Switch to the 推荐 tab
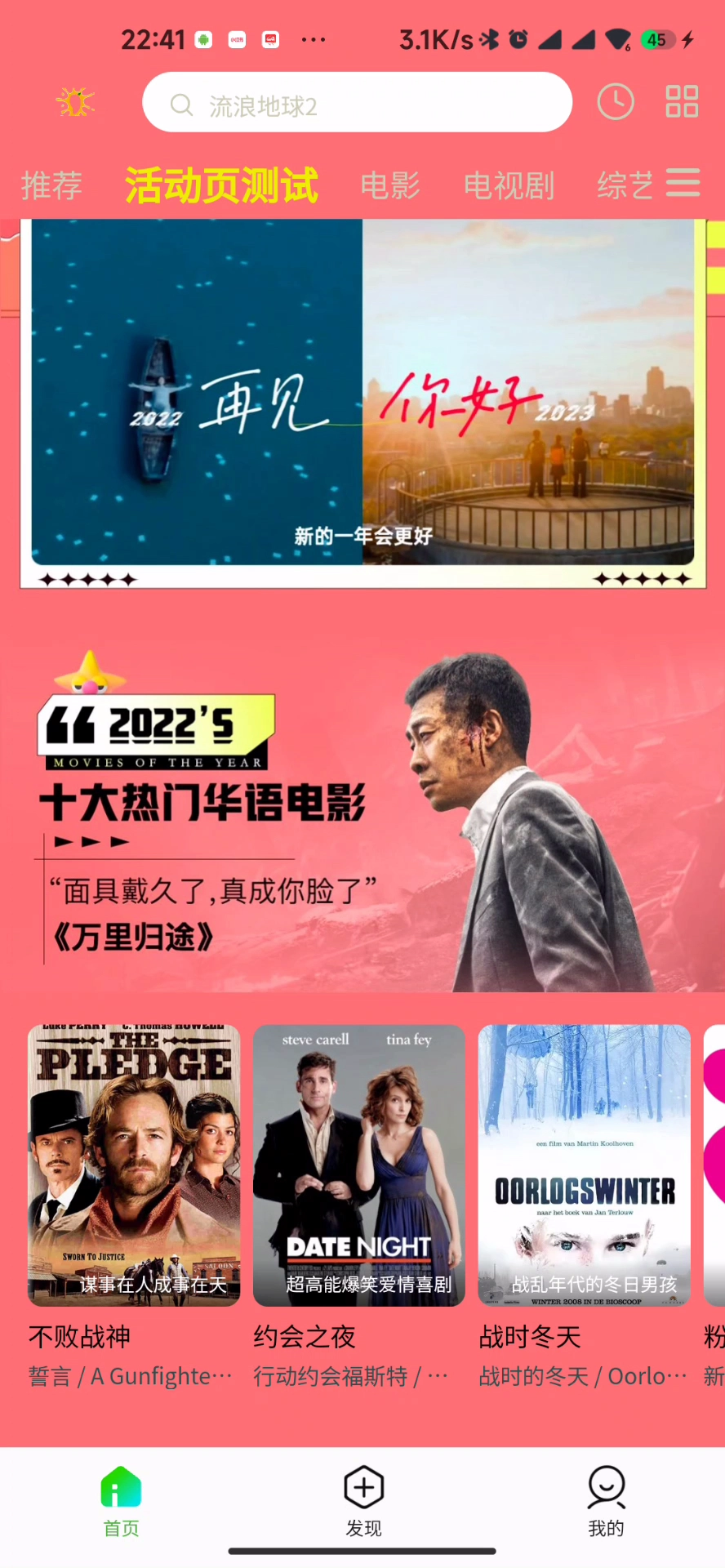The image size is (725, 1568). coord(51,185)
